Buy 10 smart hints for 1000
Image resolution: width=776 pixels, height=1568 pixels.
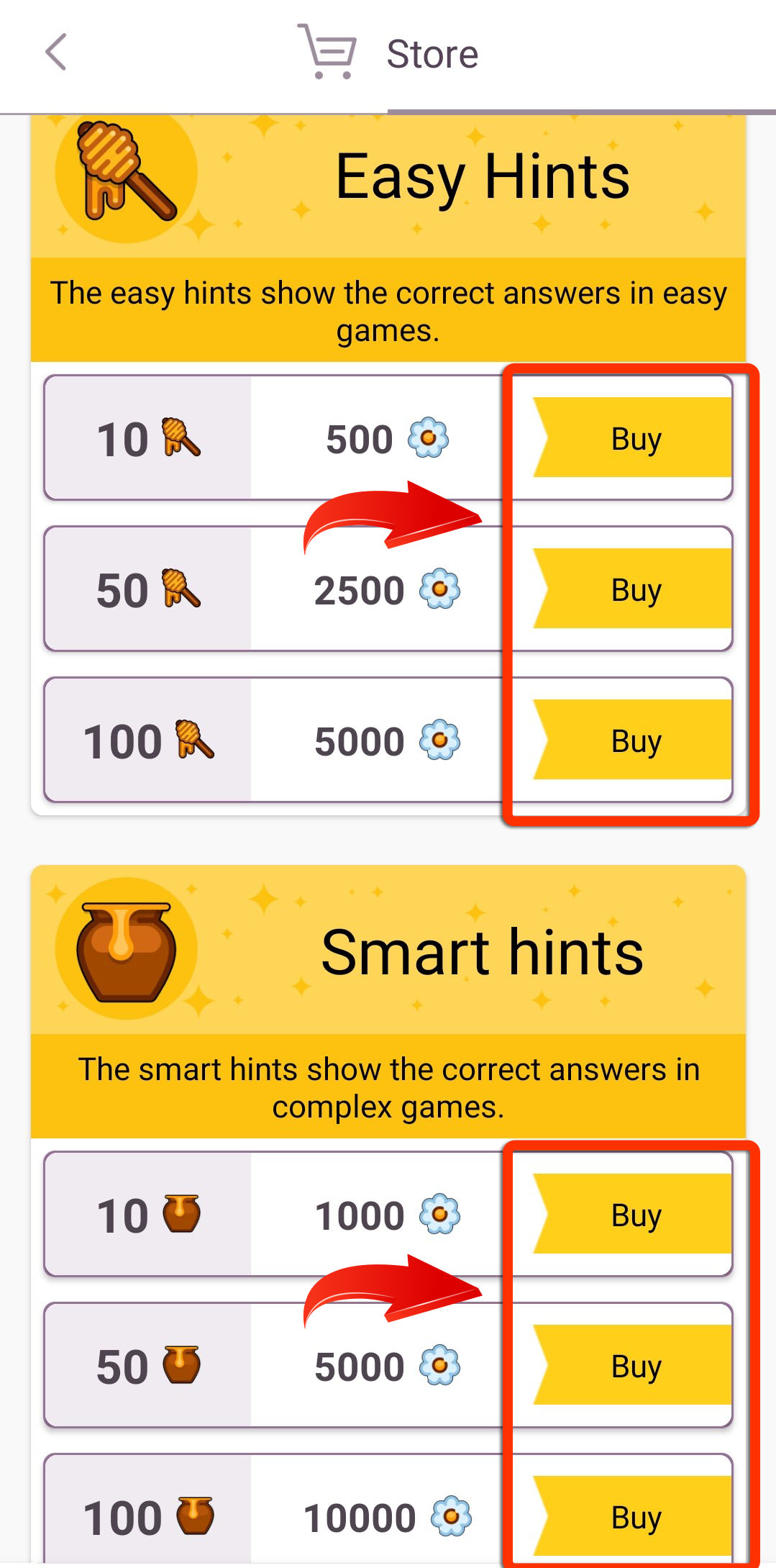tap(633, 1214)
